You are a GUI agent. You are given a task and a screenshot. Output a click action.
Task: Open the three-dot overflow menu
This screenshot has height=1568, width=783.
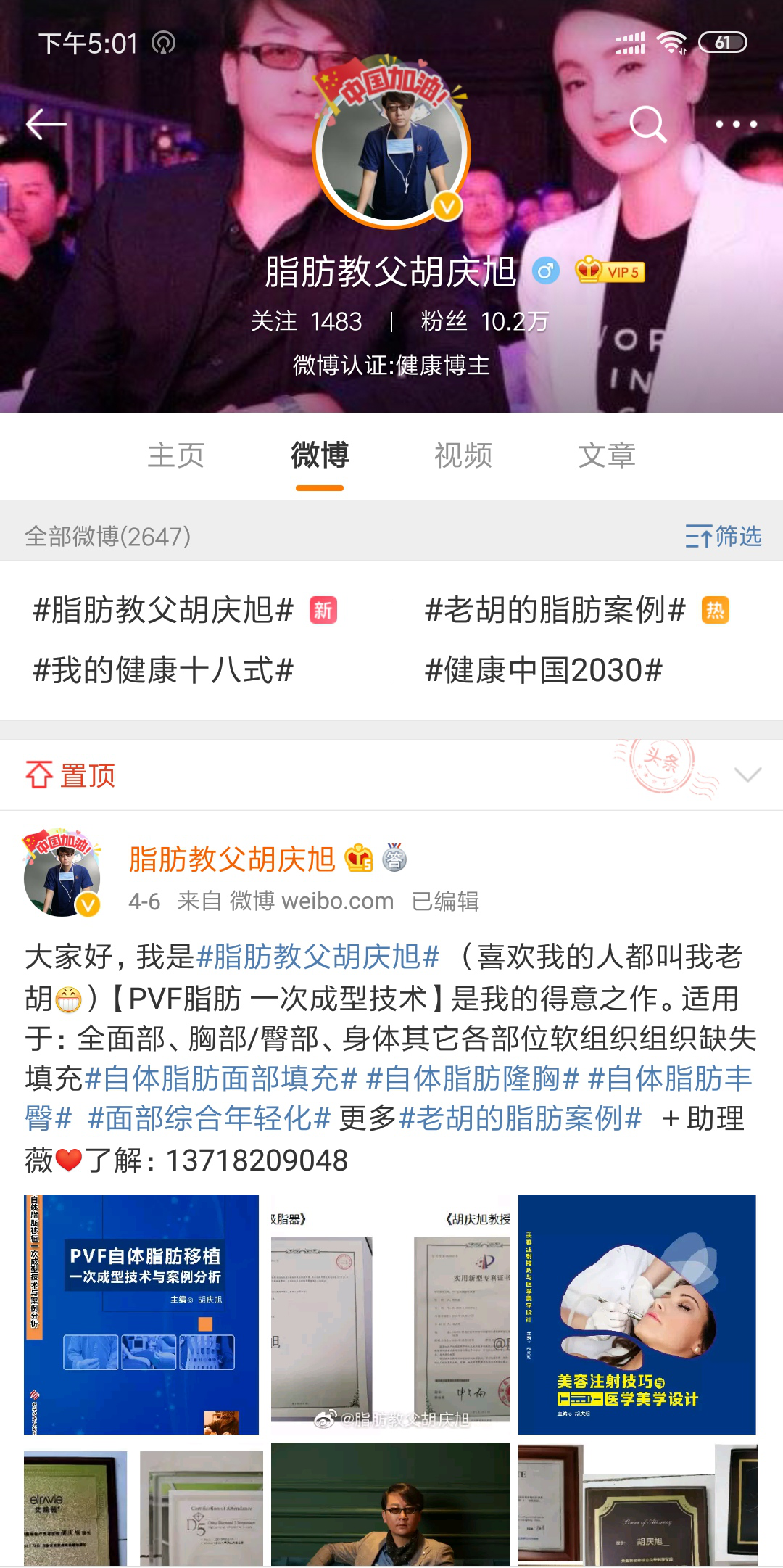pos(736,124)
